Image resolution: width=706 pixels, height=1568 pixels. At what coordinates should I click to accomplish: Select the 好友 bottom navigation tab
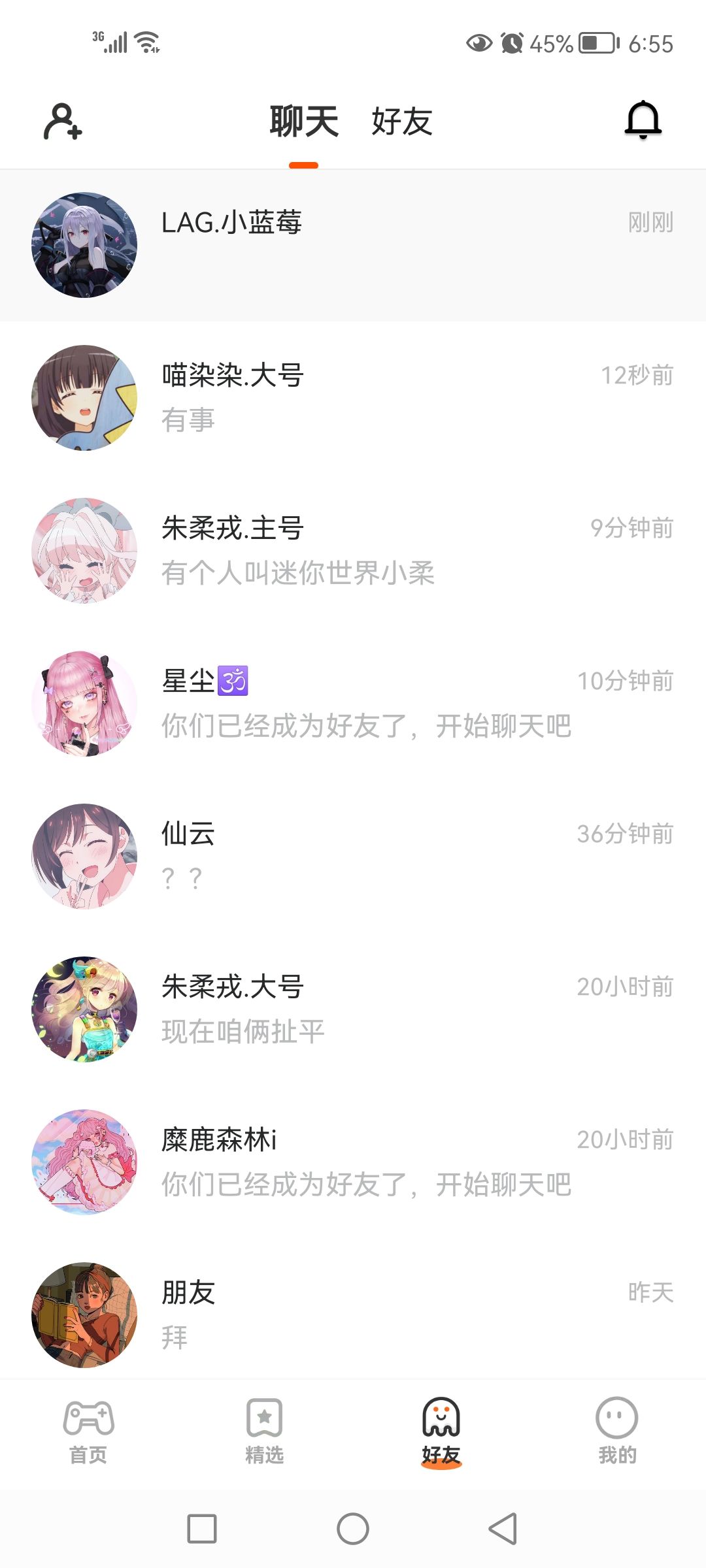441,1432
